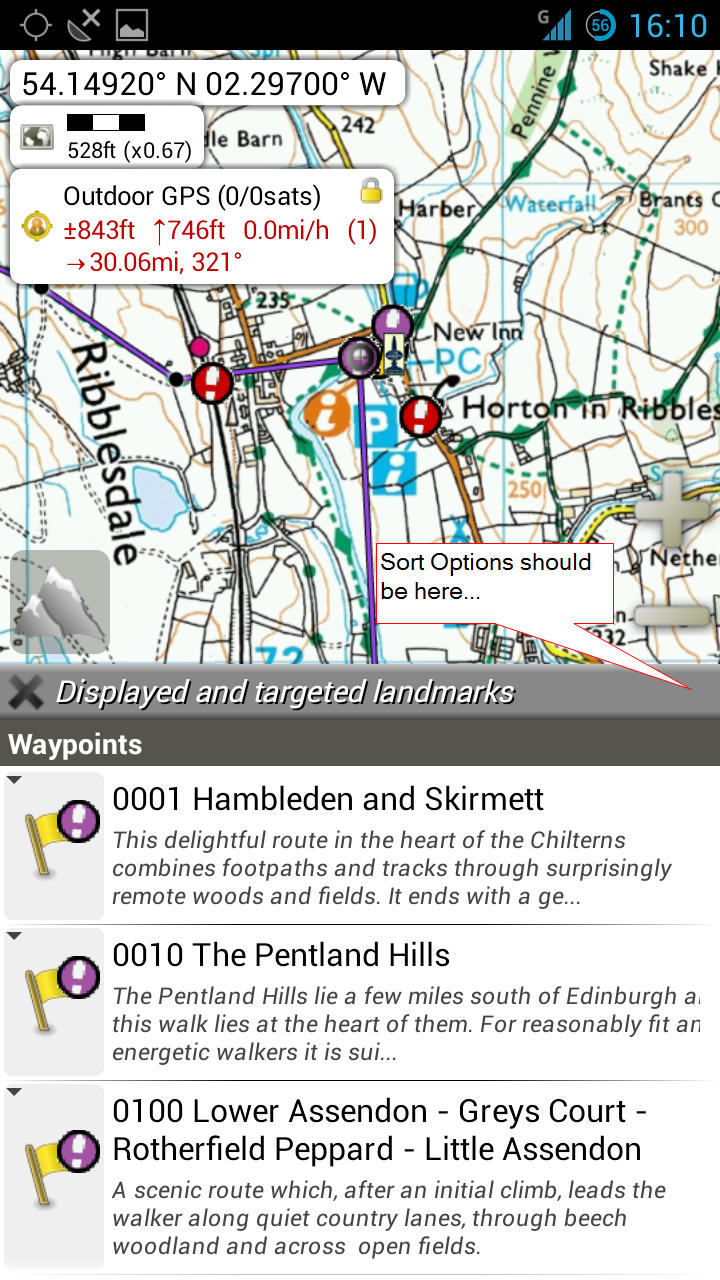The height and width of the screenshot is (1280, 720).
Task: Open the map scale box
Action: coord(106,136)
